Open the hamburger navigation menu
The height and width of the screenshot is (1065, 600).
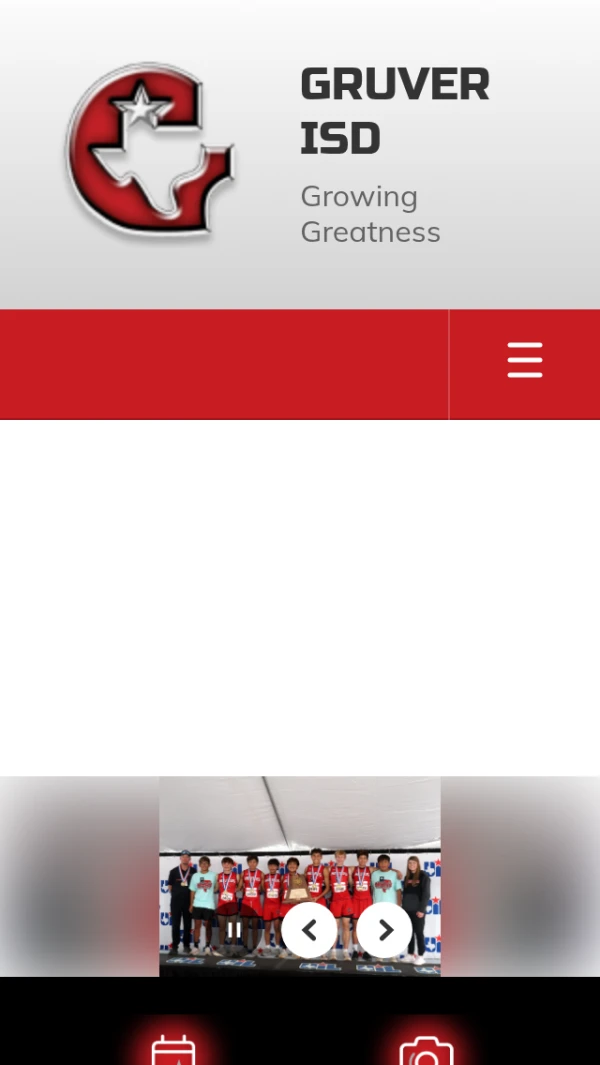point(524,361)
